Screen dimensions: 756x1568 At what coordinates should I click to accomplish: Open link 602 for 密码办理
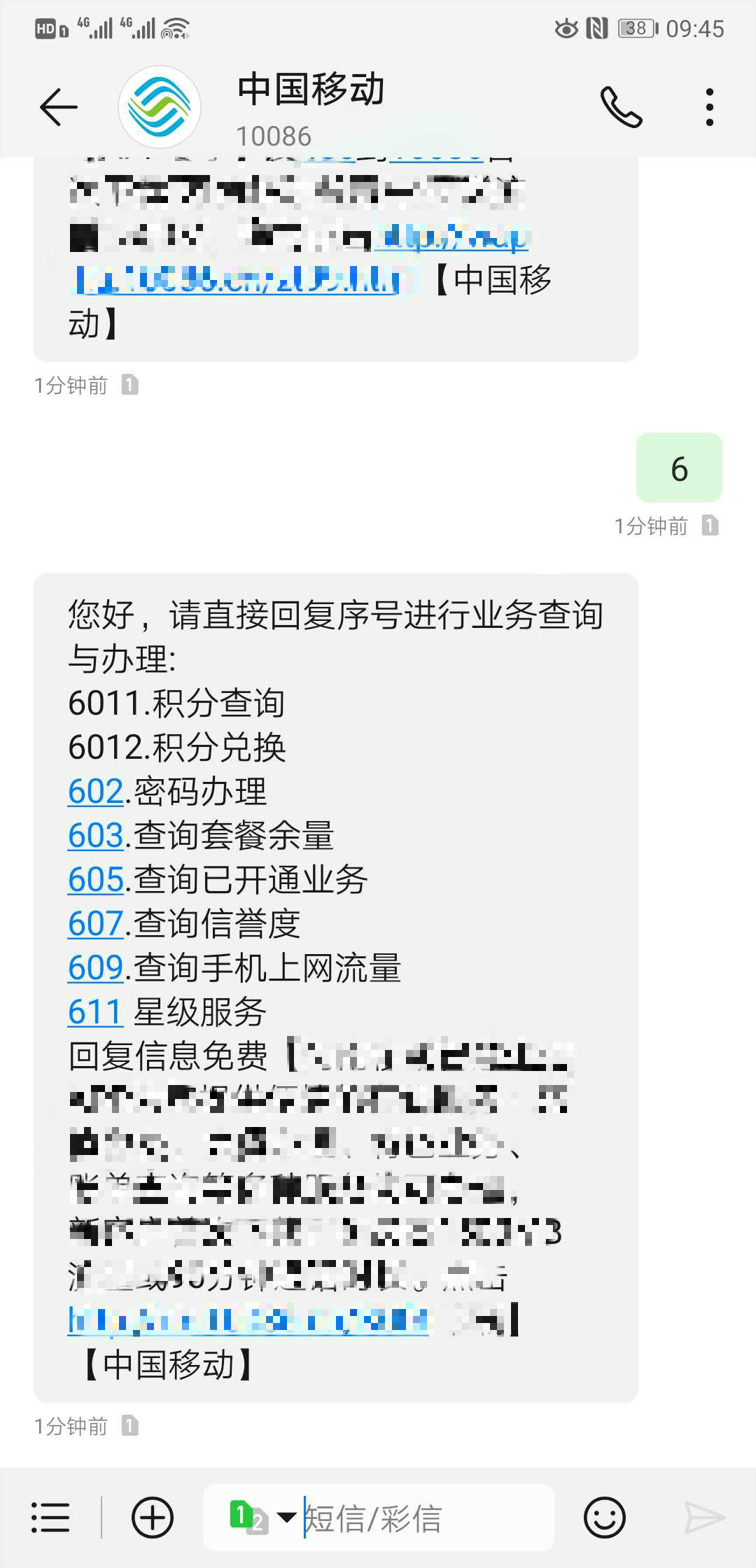[93, 792]
